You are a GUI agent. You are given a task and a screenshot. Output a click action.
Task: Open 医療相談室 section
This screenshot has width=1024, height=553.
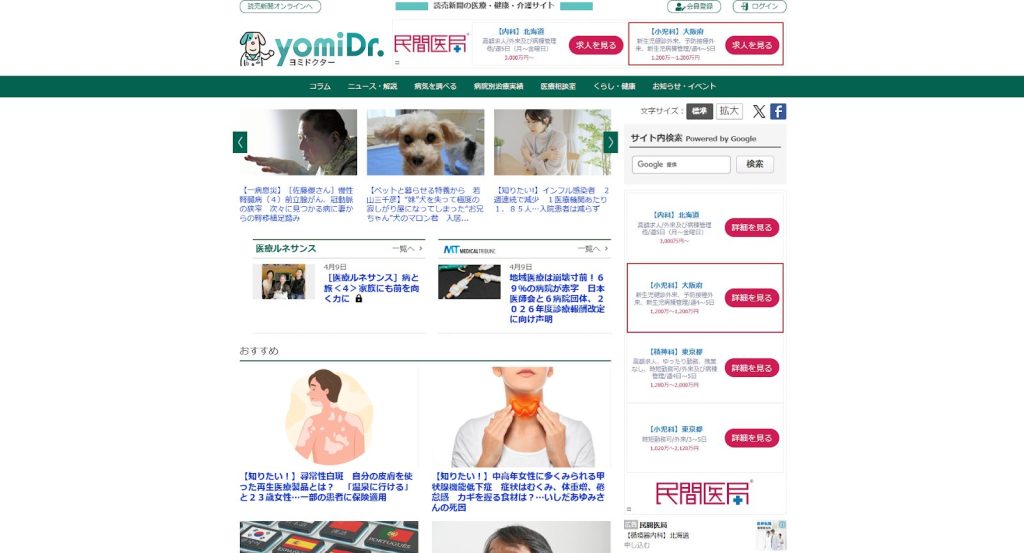point(558,87)
